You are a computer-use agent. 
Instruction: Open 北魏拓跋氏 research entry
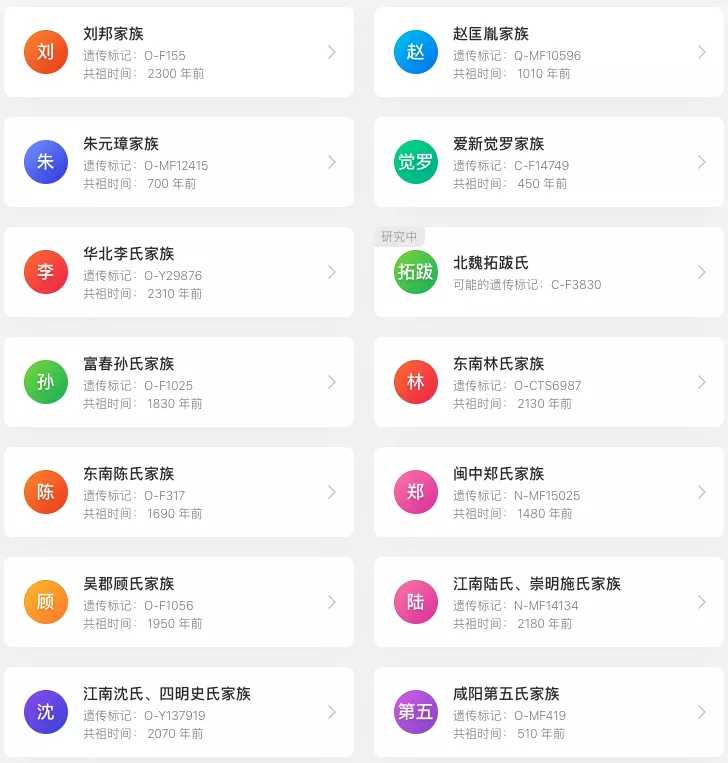[548, 272]
